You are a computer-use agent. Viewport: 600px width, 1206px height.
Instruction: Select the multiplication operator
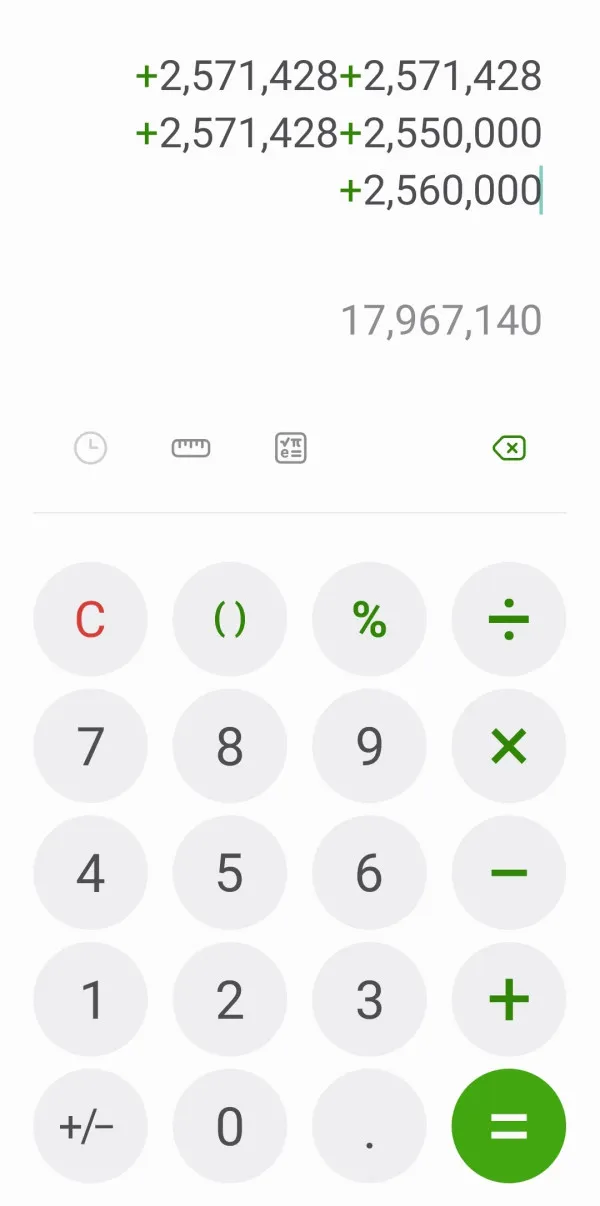[x=509, y=746]
